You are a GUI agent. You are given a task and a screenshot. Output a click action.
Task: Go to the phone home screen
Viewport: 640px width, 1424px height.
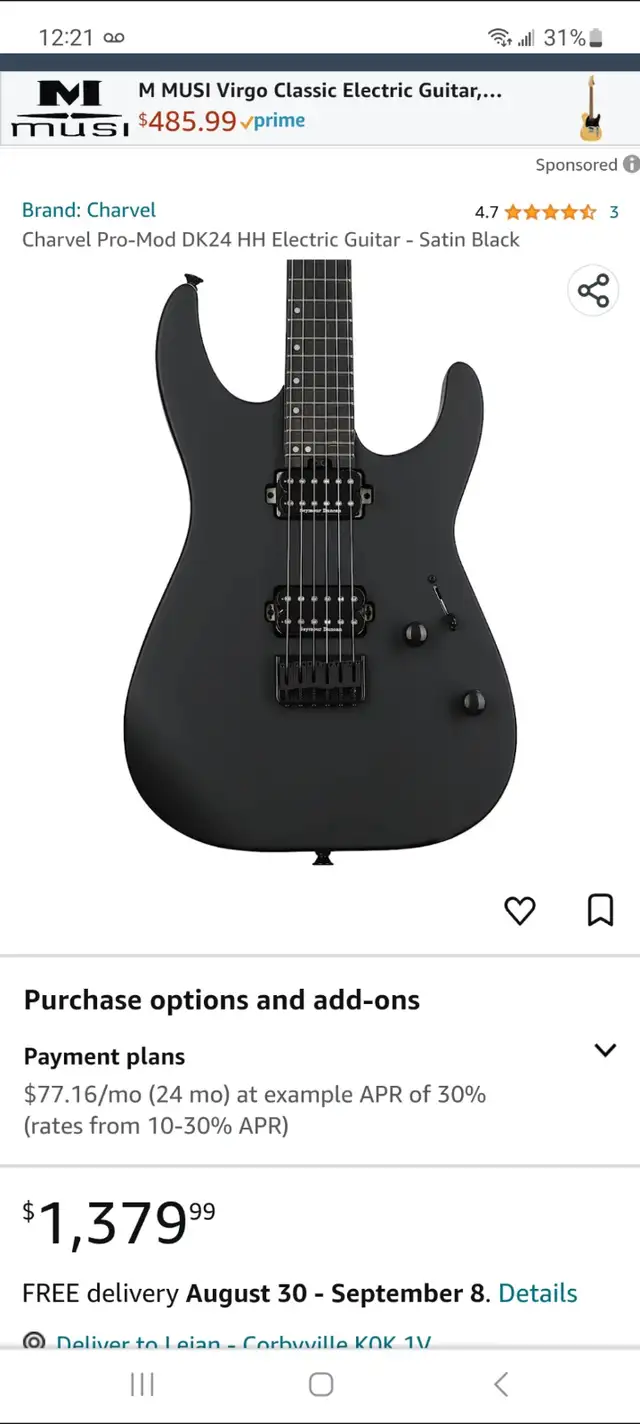(x=321, y=1384)
